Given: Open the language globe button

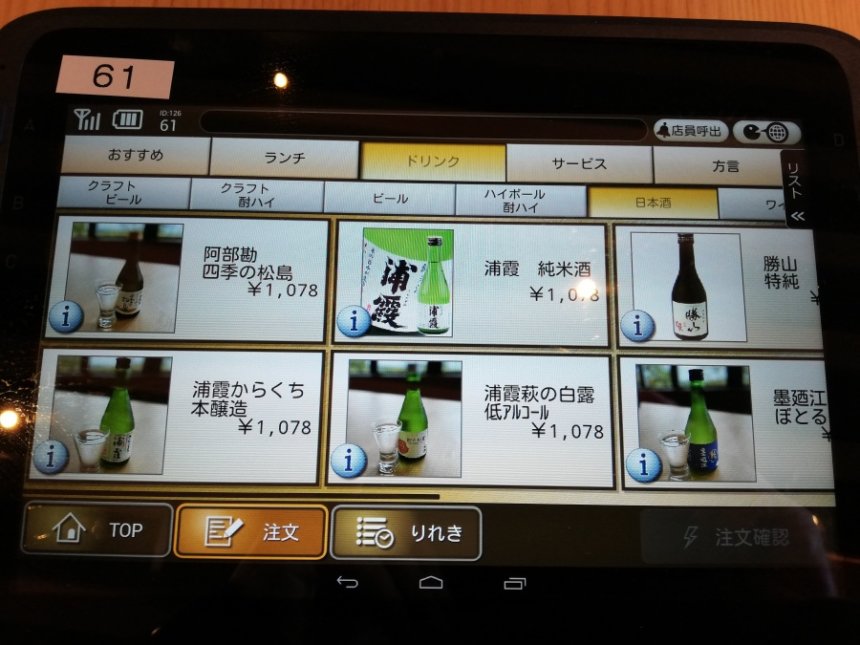Looking at the screenshot, I should (x=766, y=132).
